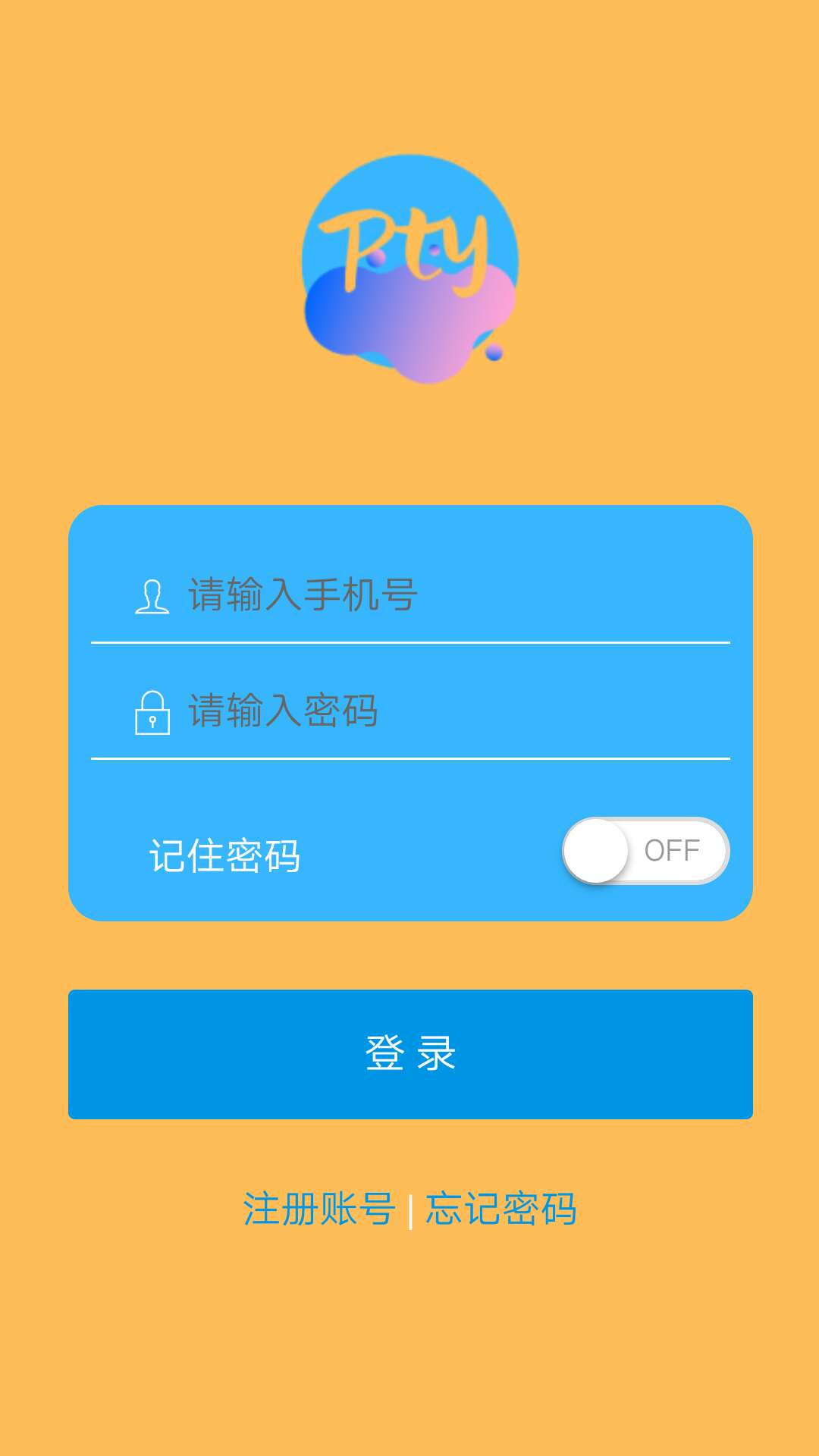Open the 注册账号 register account link
819x1456 pixels.
(x=318, y=1209)
